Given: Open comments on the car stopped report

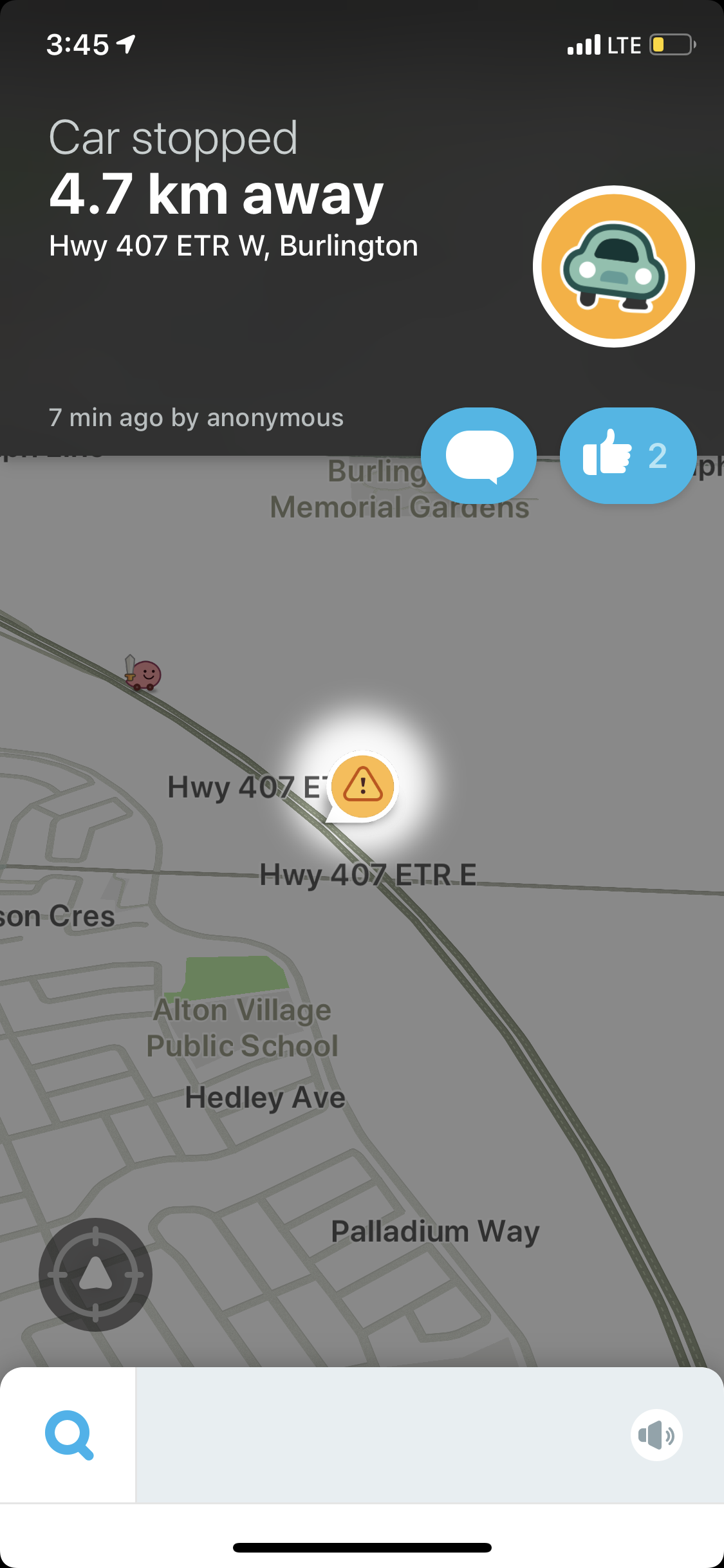Looking at the screenshot, I should click(479, 456).
